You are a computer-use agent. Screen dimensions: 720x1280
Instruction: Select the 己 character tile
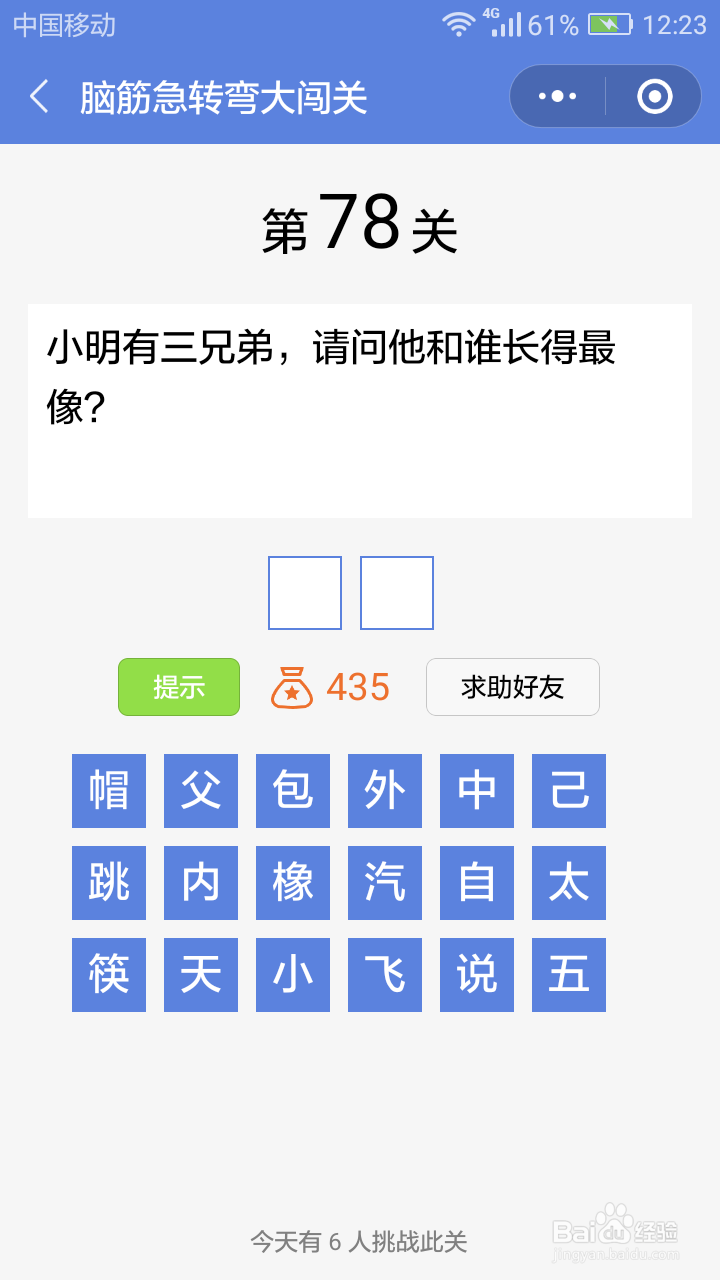click(x=569, y=791)
